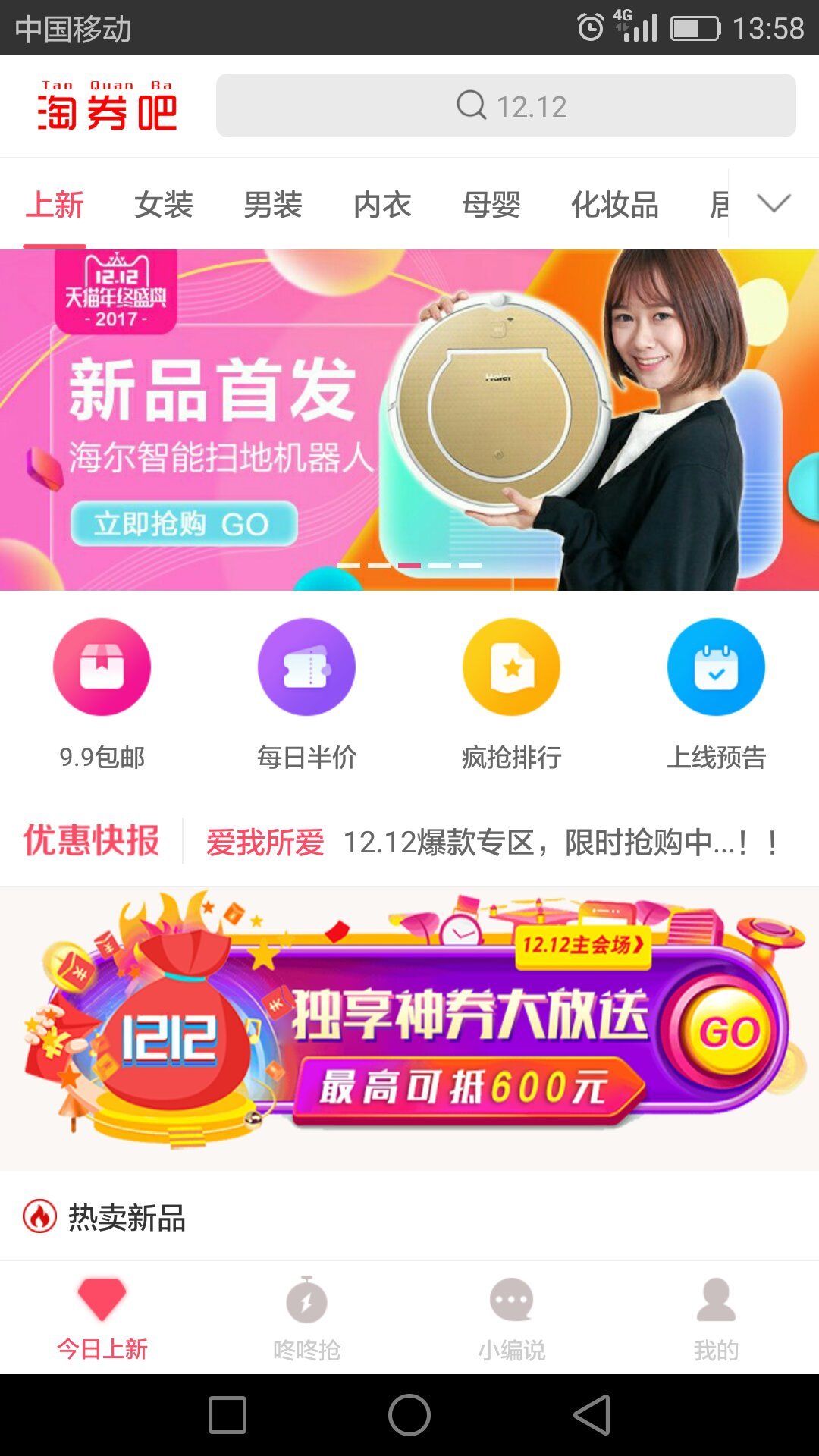Tap the system back button

click(592, 1415)
